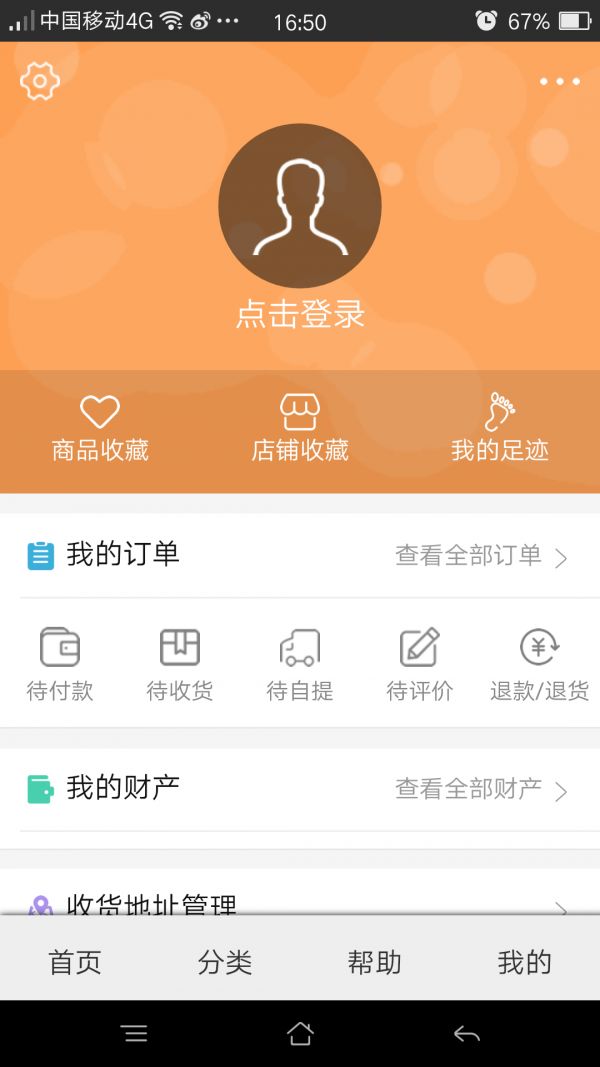Screen dimensions: 600x1067
Task: Switch to the 分类 categories tab
Action: click(x=225, y=963)
